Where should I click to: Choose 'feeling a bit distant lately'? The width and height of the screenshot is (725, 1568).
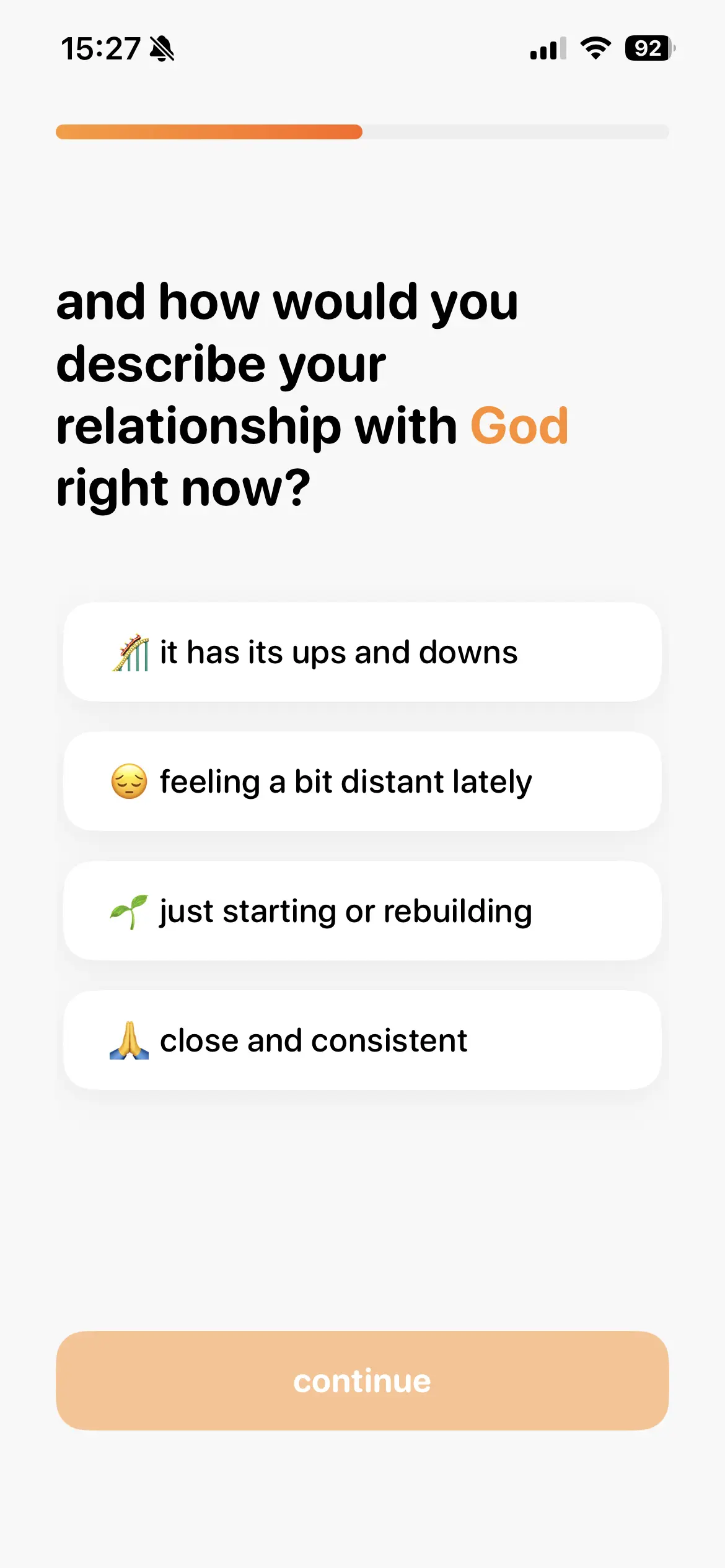pos(362,782)
